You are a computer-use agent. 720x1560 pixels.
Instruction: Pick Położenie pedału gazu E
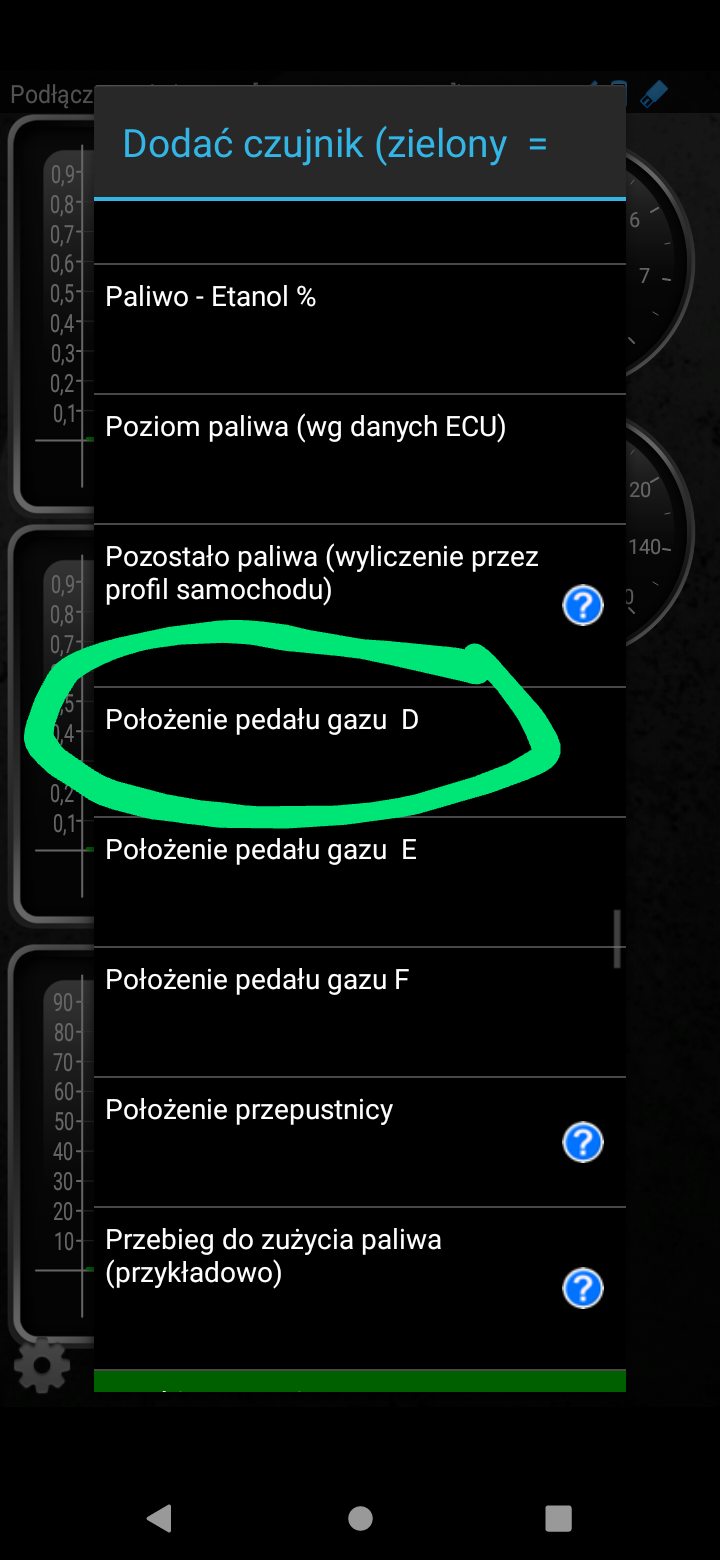pyautogui.click(x=360, y=882)
